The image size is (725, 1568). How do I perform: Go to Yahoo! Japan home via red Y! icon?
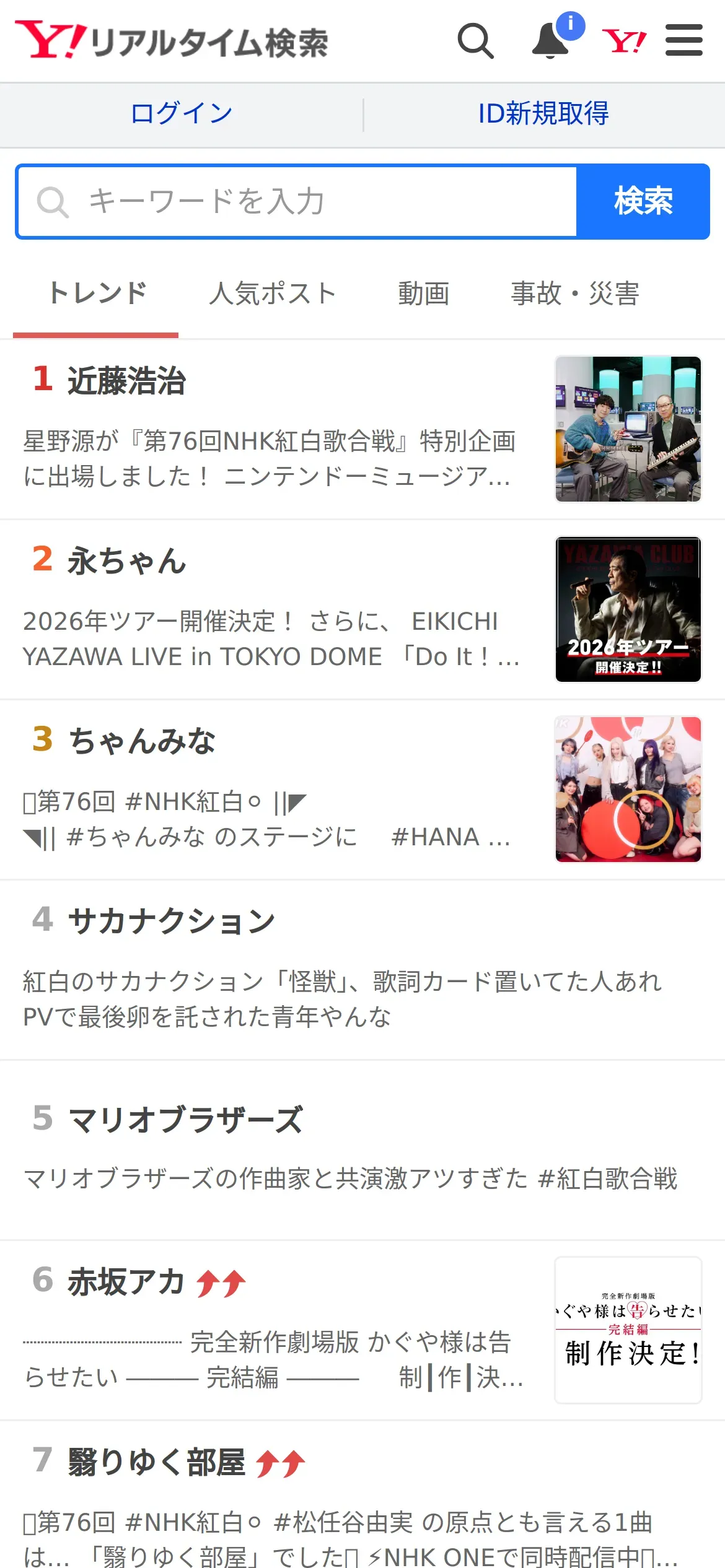[x=624, y=41]
